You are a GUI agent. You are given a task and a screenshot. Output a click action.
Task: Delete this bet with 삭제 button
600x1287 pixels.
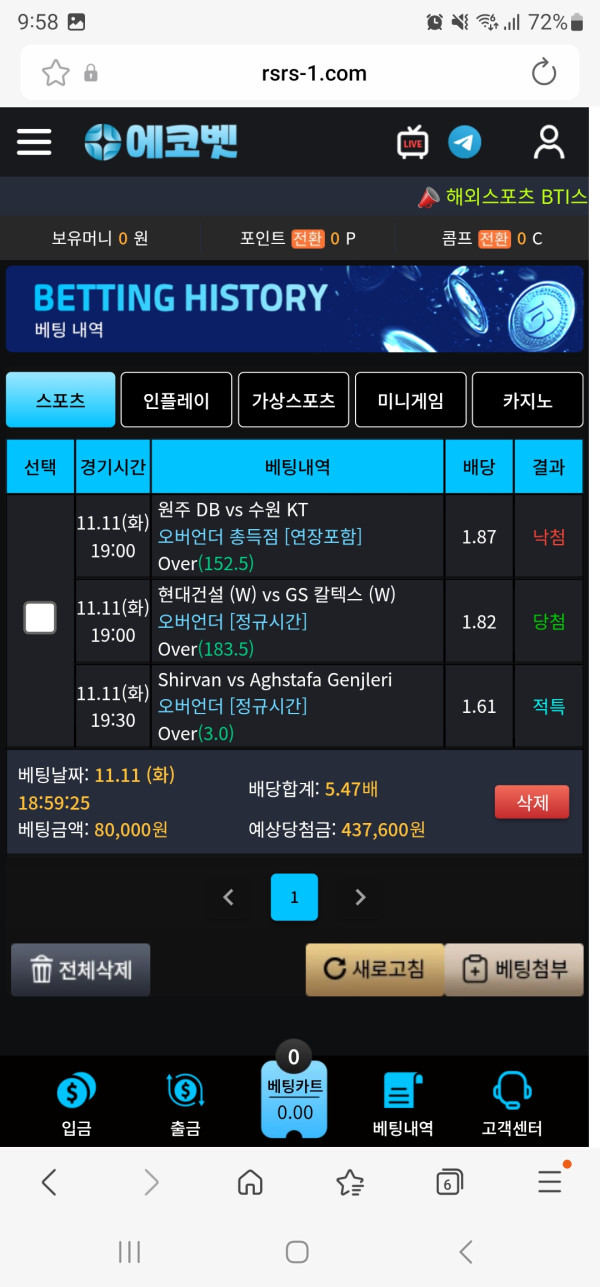[532, 802]
